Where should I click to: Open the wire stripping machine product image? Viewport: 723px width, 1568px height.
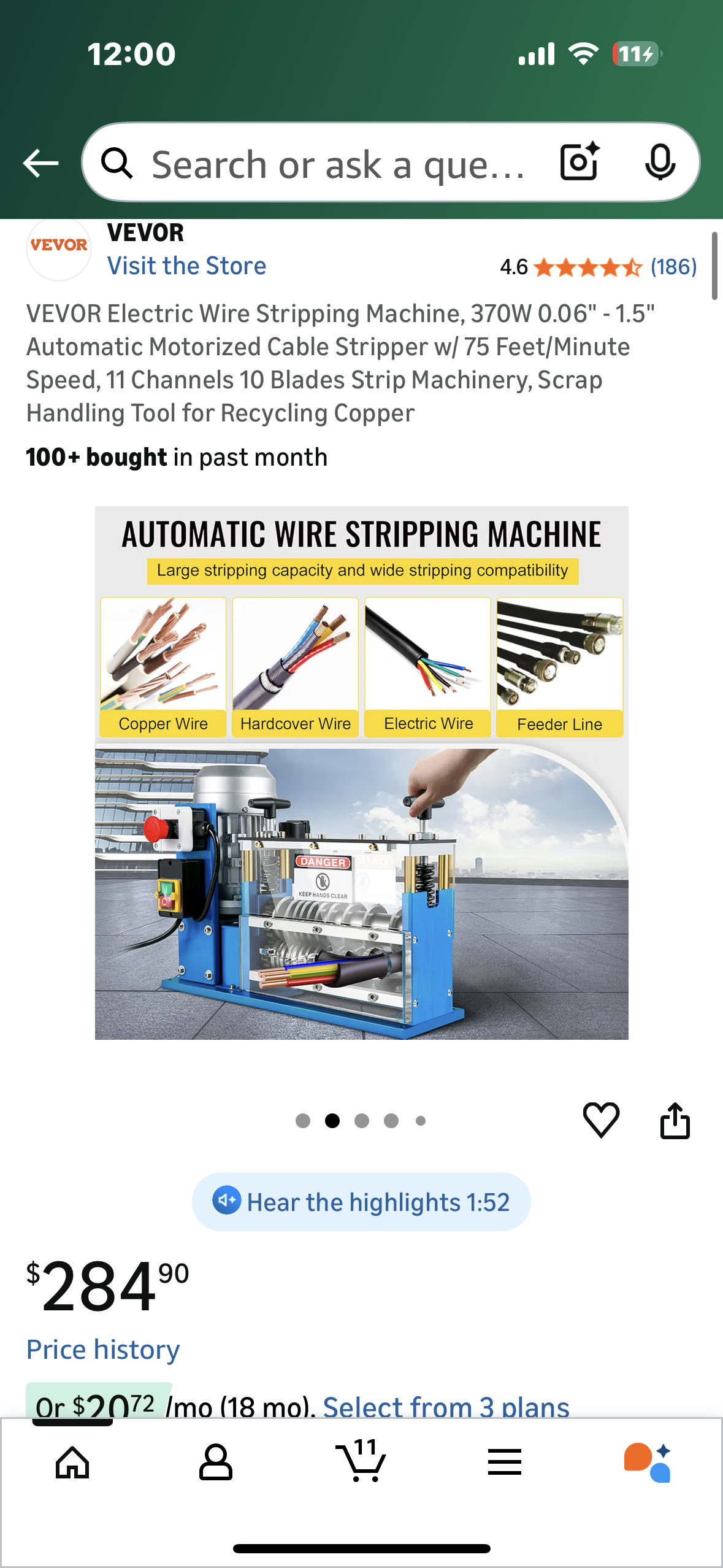coord(361,772)
